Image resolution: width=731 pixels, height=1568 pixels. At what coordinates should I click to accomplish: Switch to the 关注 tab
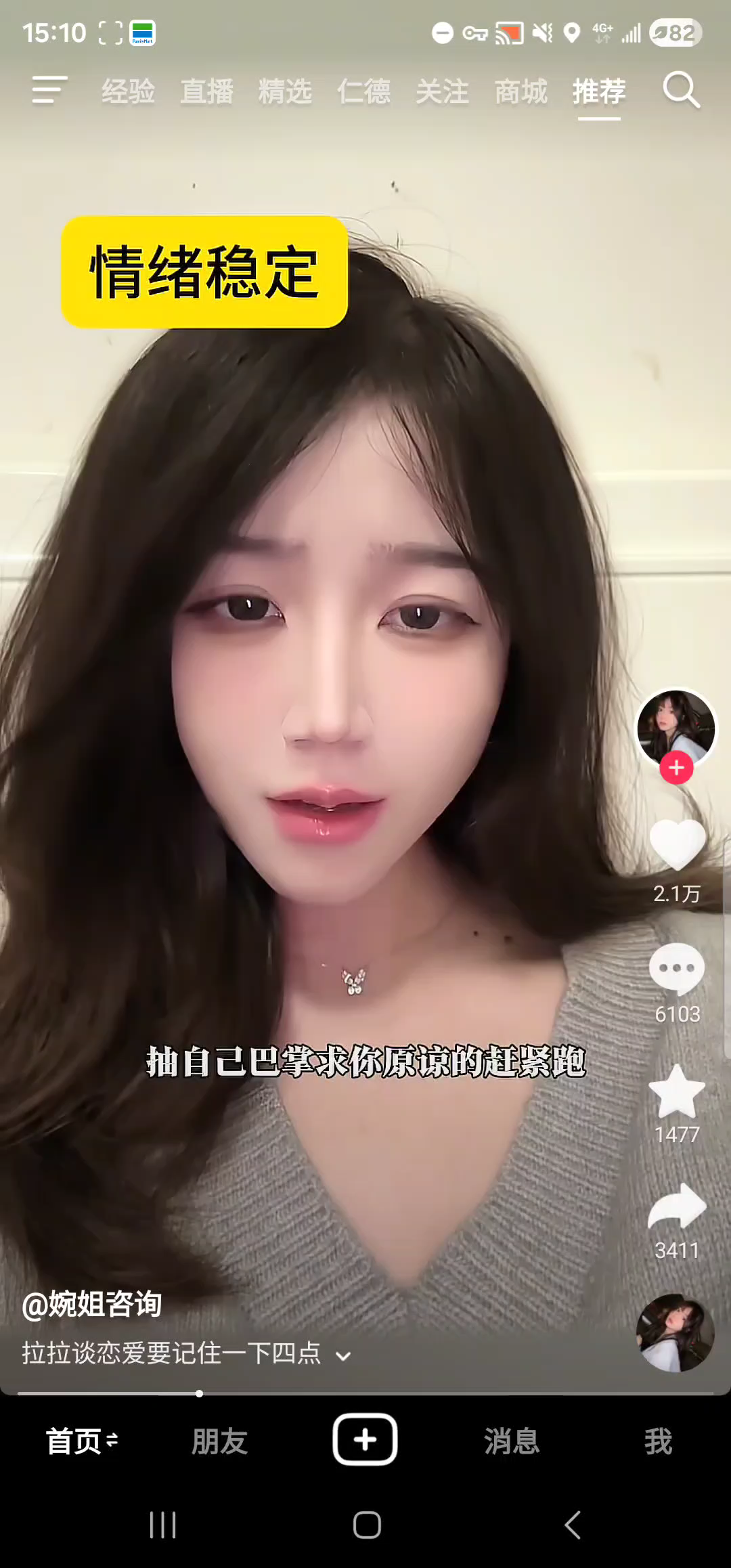pos(442,91)
